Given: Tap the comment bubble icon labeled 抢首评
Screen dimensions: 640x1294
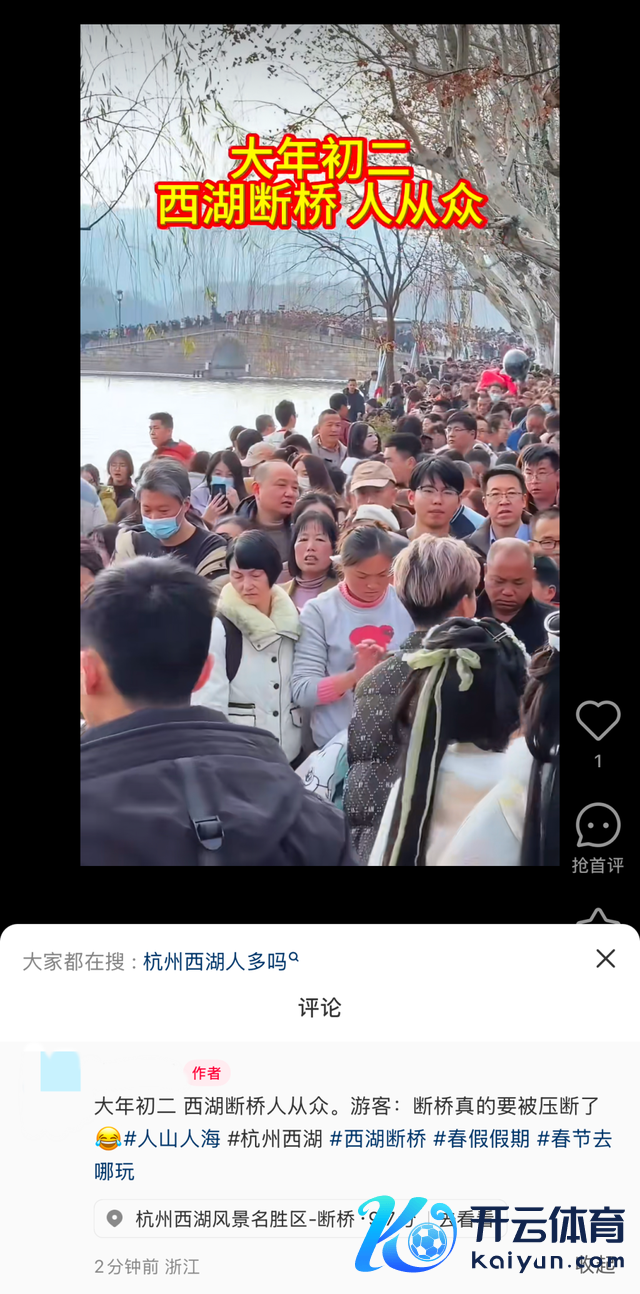Looking at the screenshot, I should click(x=598, y=826).
